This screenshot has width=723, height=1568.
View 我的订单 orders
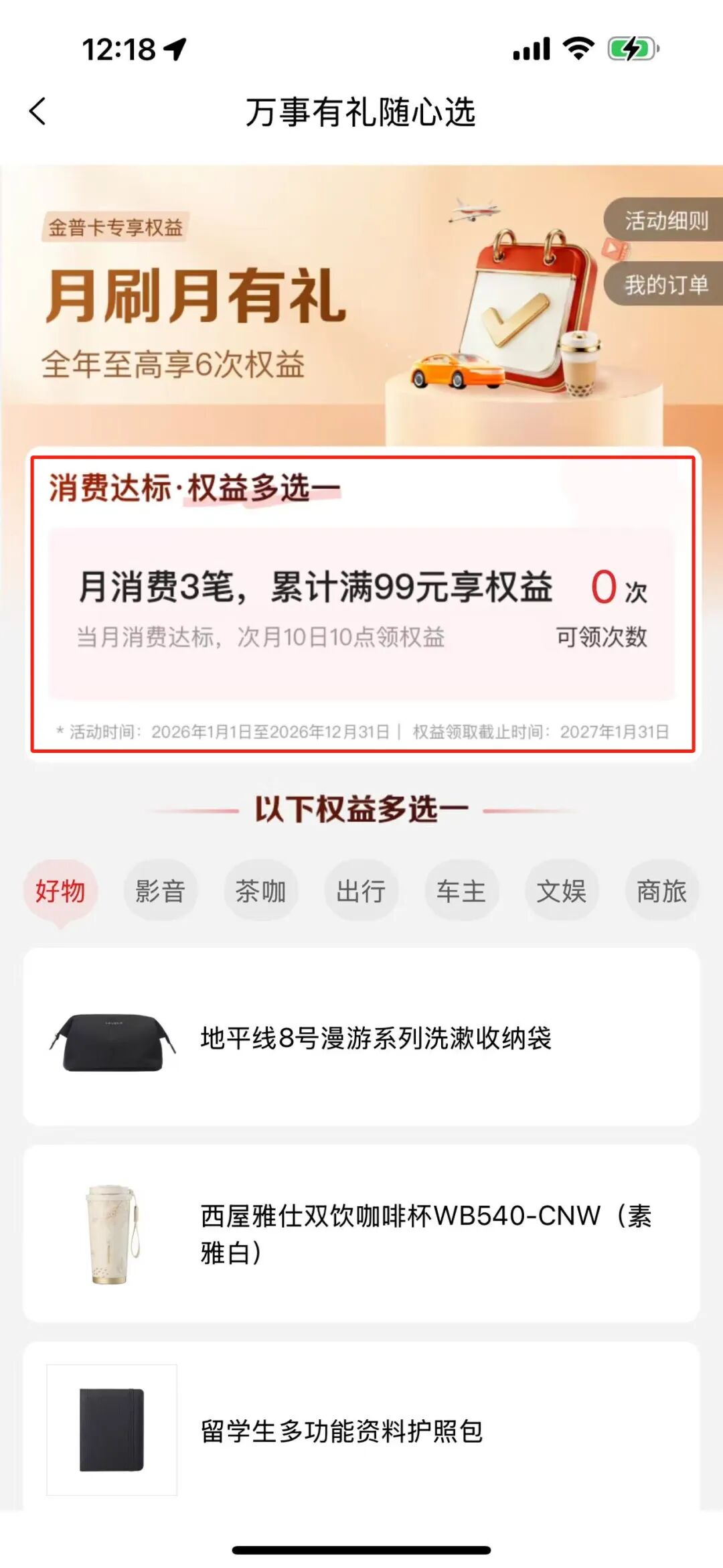click(665, 285)
